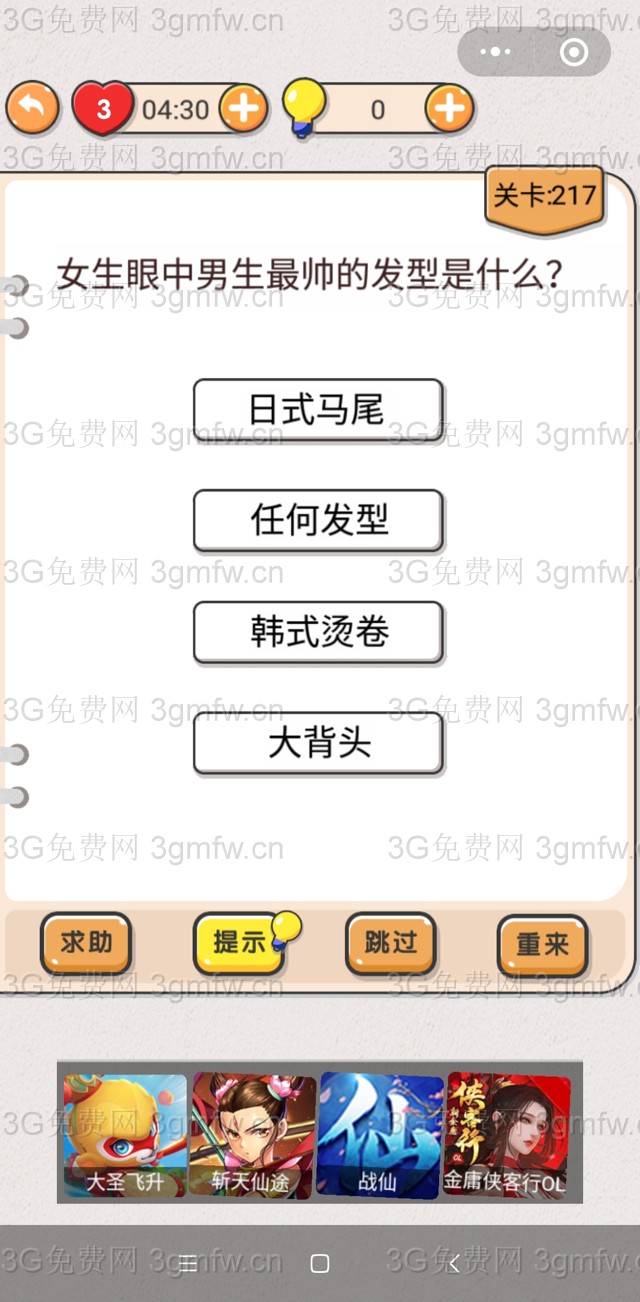Go back with the orange arrow button
Image resolution: width=640 pixels, height=1302 pixels.
coord(32,108)
